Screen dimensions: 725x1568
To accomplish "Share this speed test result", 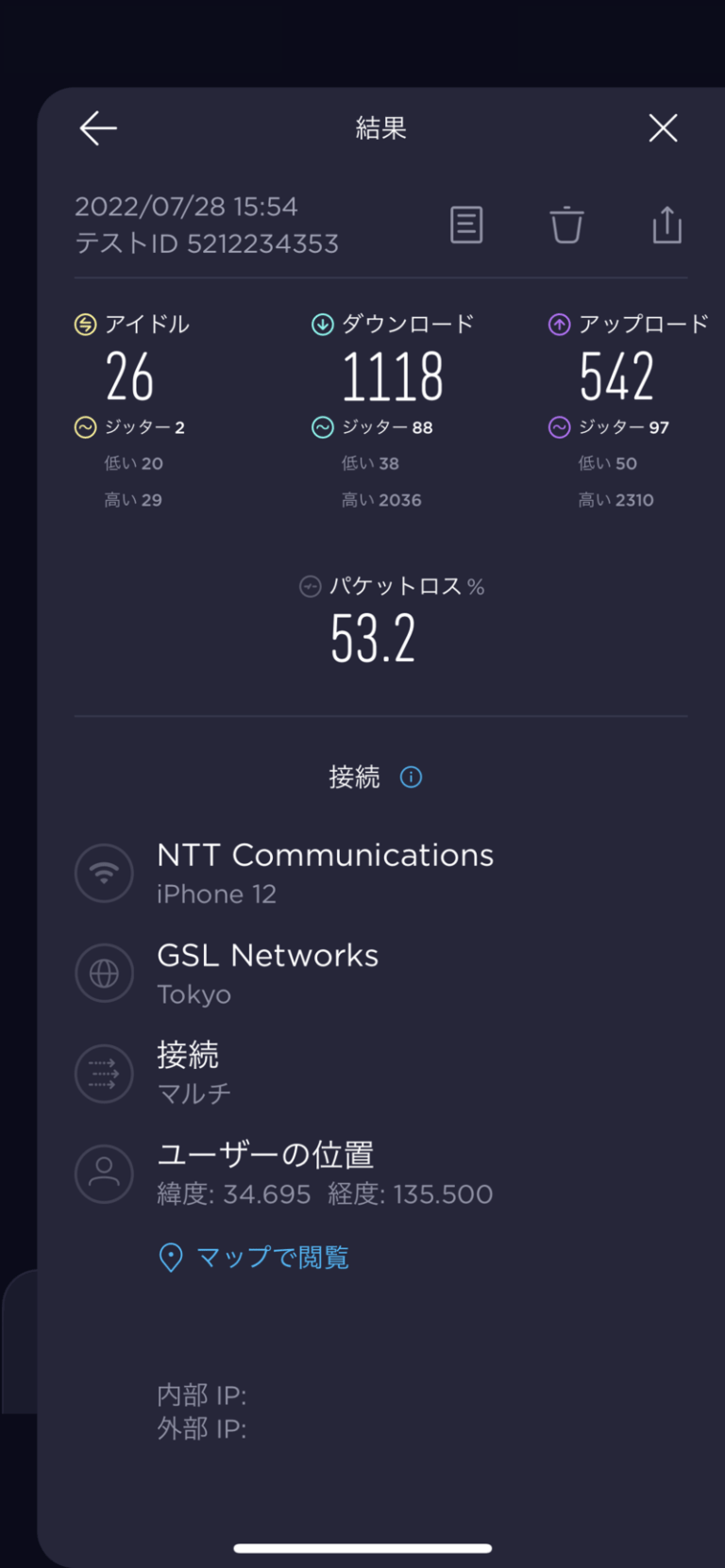I will pyautogui.click(x=666, y=225).
